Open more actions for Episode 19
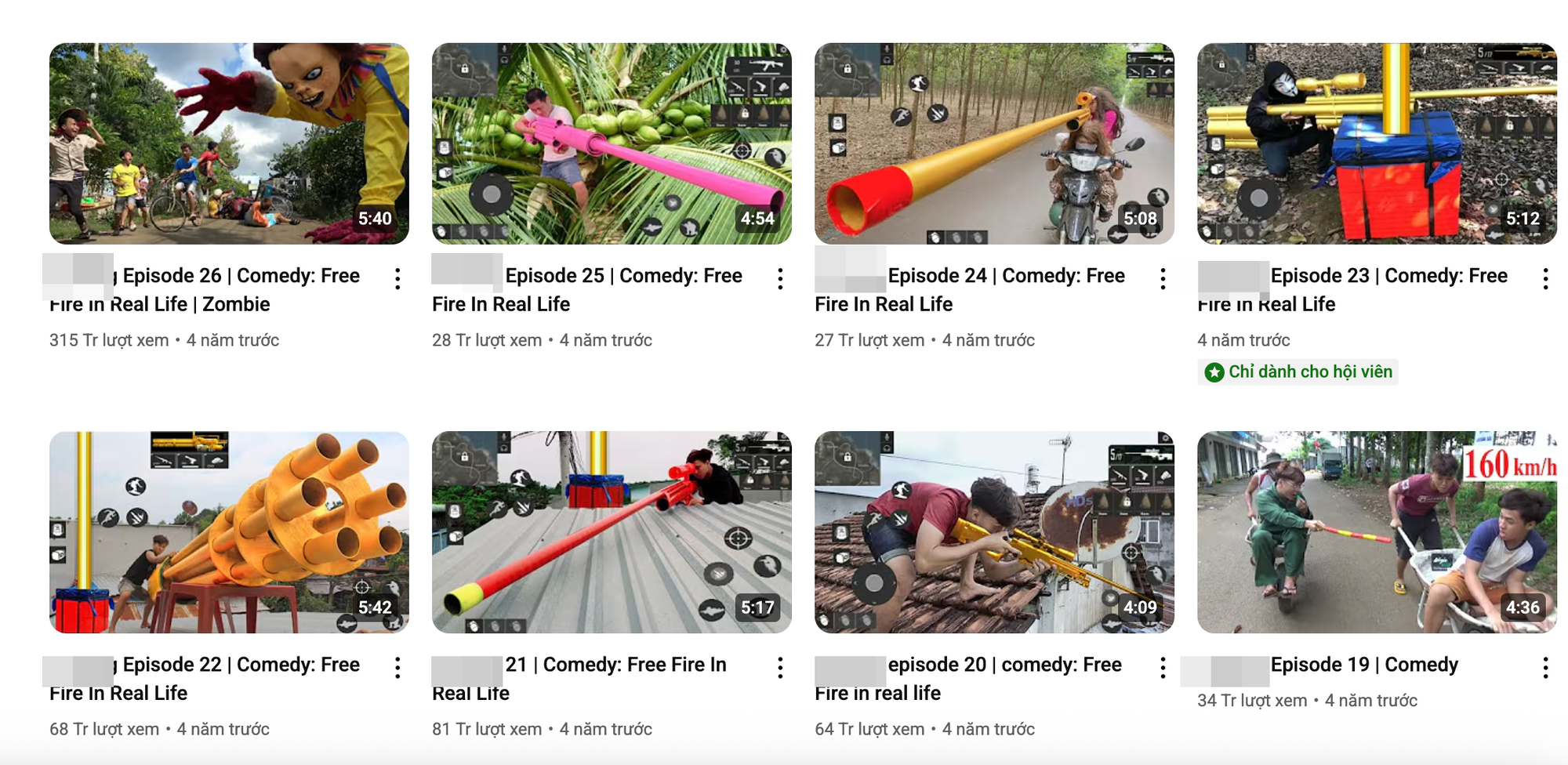This screenshot has width=1568, height=765. (1545, 667)
